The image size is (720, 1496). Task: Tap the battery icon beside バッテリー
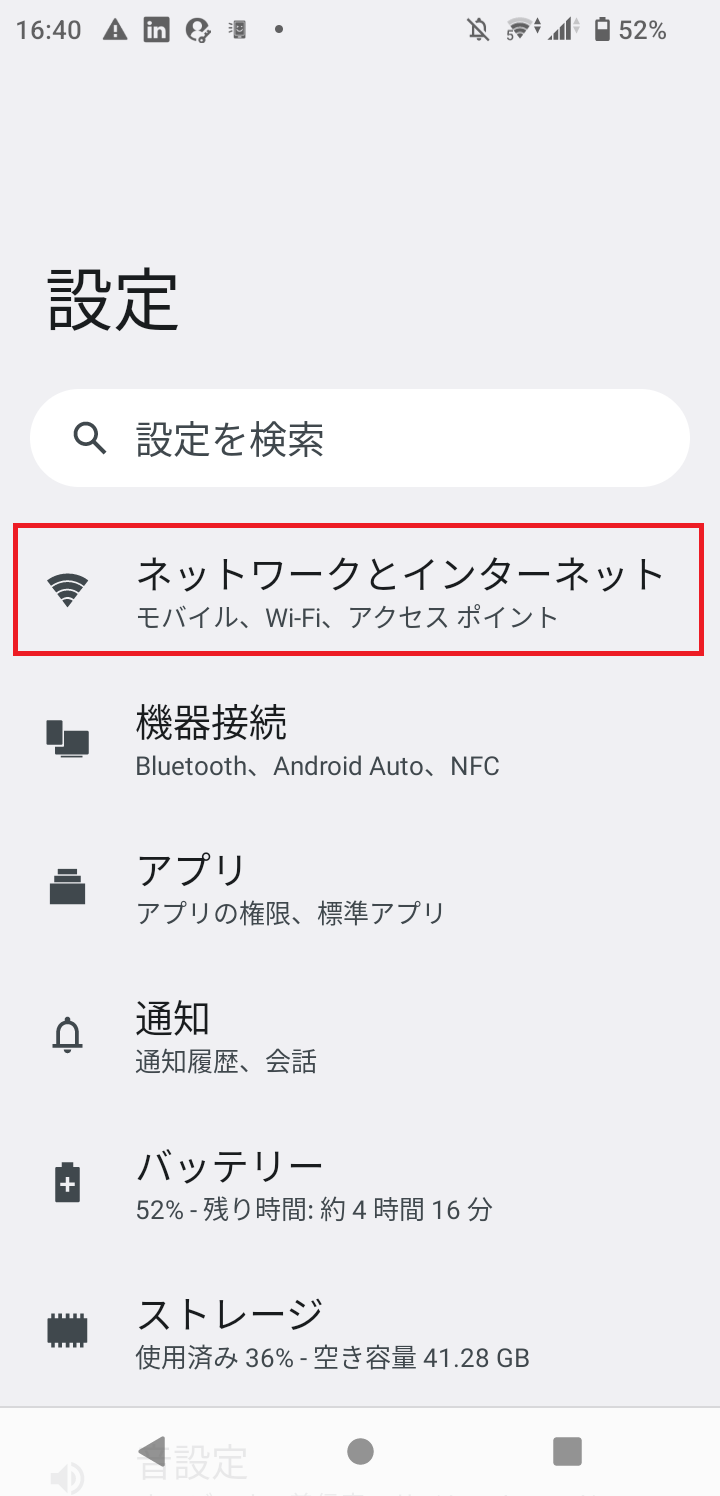point(67,1182)
